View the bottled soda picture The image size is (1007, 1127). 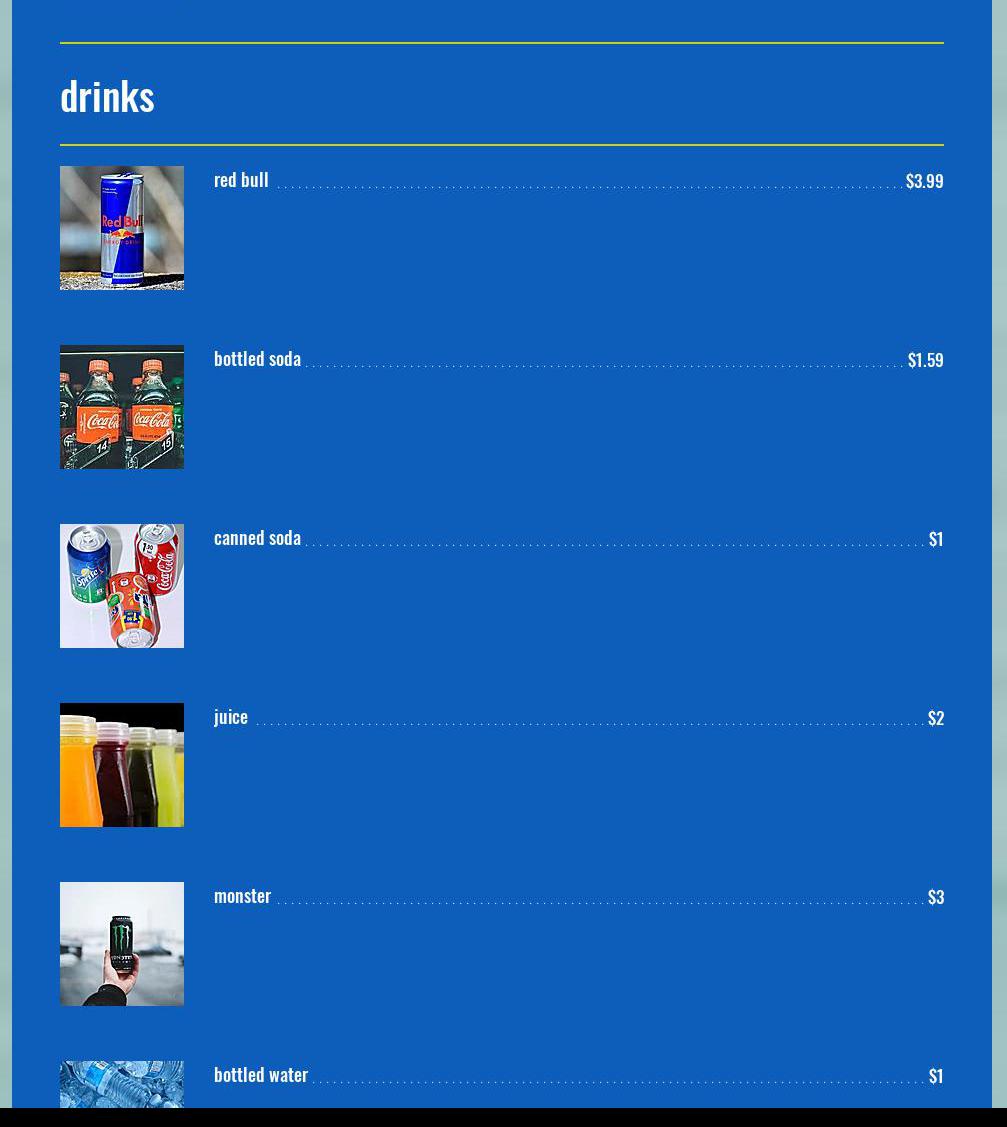click(122, 407)
